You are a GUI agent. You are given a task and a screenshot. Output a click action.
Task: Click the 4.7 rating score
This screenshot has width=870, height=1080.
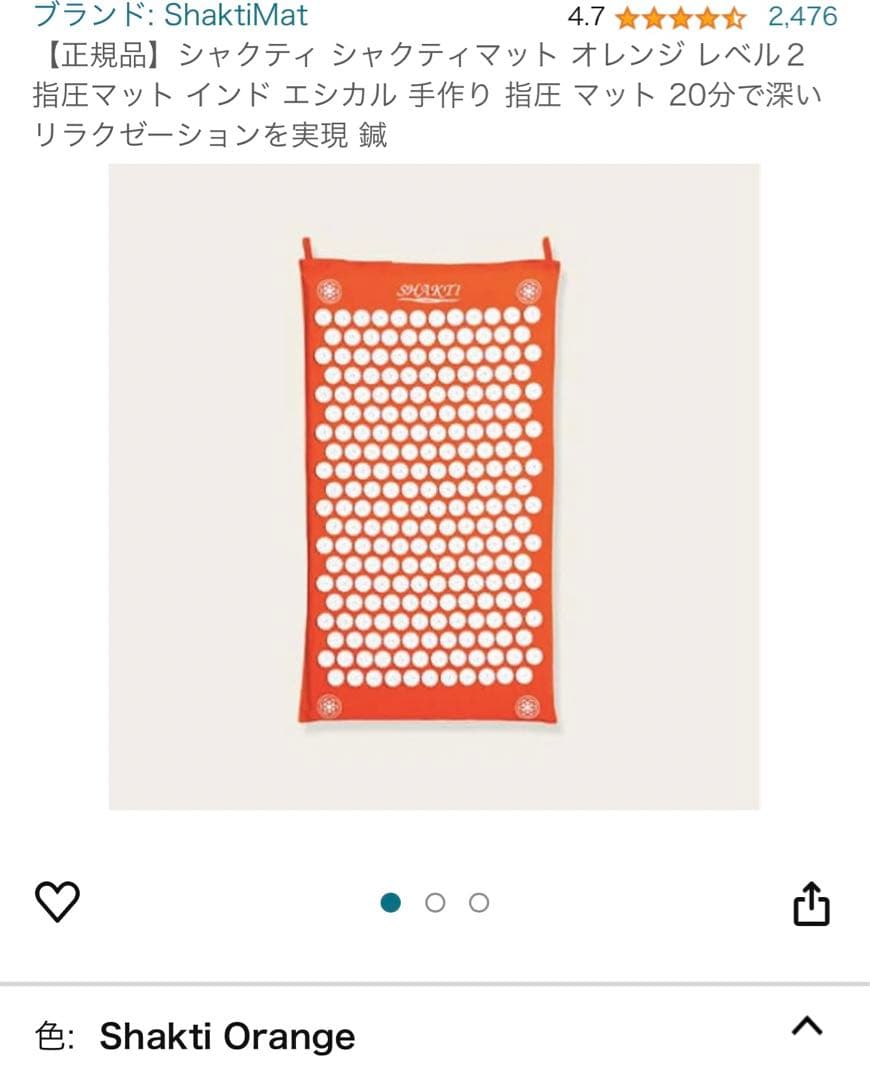585,16
